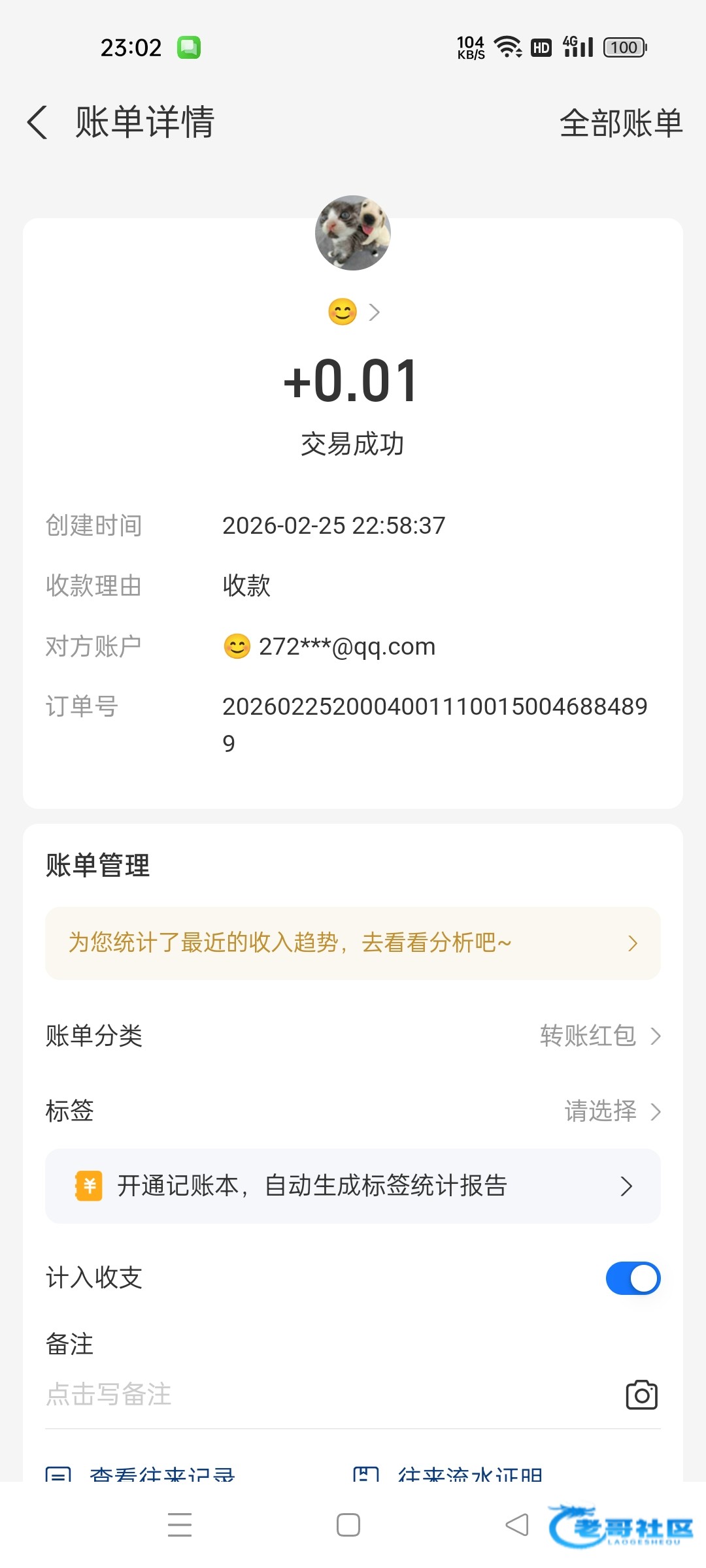Open the payer's profile next to avatar
The image size is (706, 1568).
[x=354, y=312]
